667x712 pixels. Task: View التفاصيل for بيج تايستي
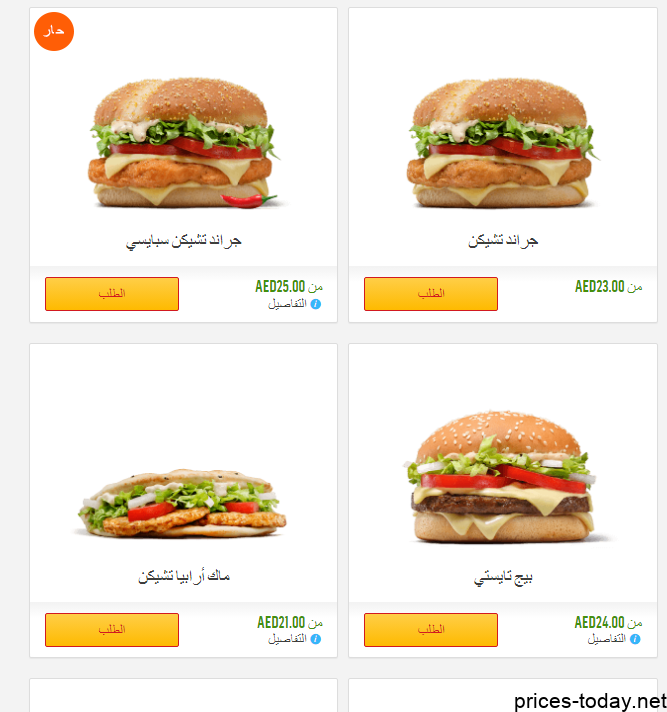pyautogui.click(x=613, y=638)
